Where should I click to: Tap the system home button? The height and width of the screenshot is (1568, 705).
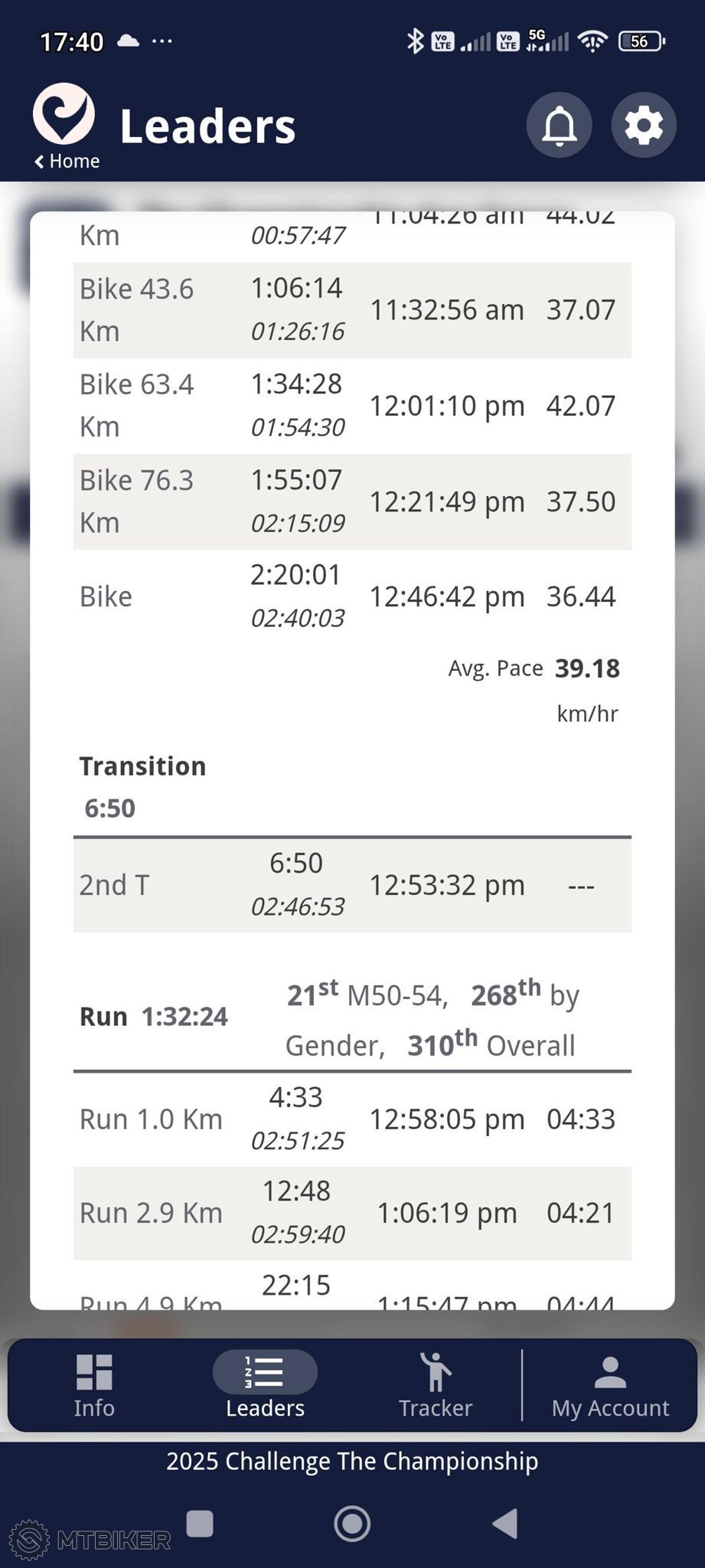[x=352, y=1524]
